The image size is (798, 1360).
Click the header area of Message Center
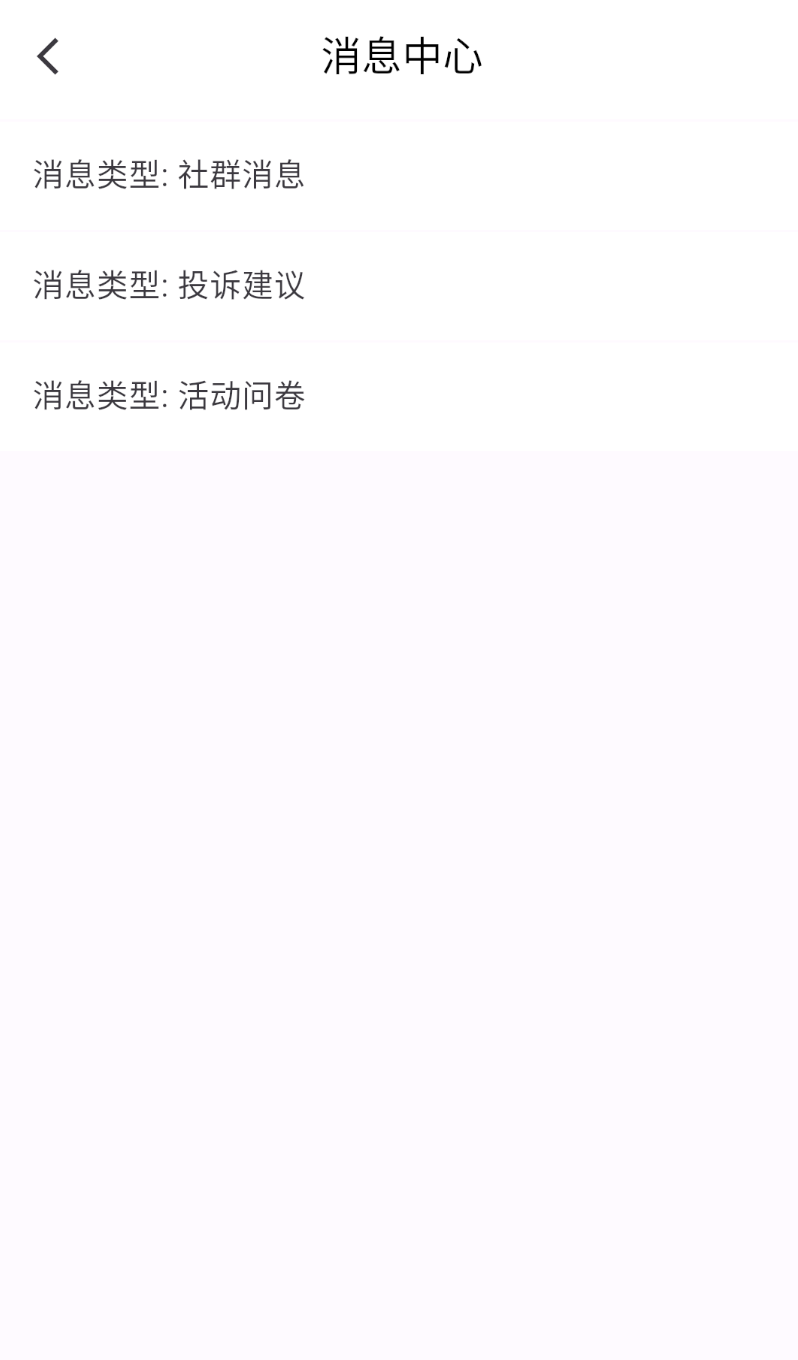click(399, 56)
